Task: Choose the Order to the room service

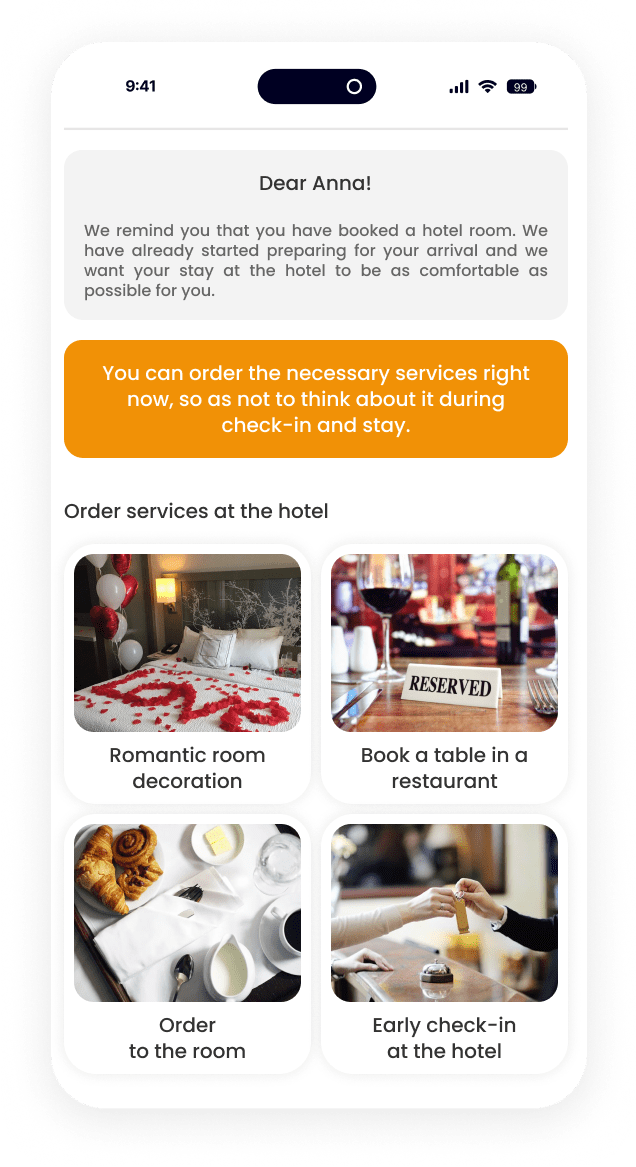Action: 187,943
